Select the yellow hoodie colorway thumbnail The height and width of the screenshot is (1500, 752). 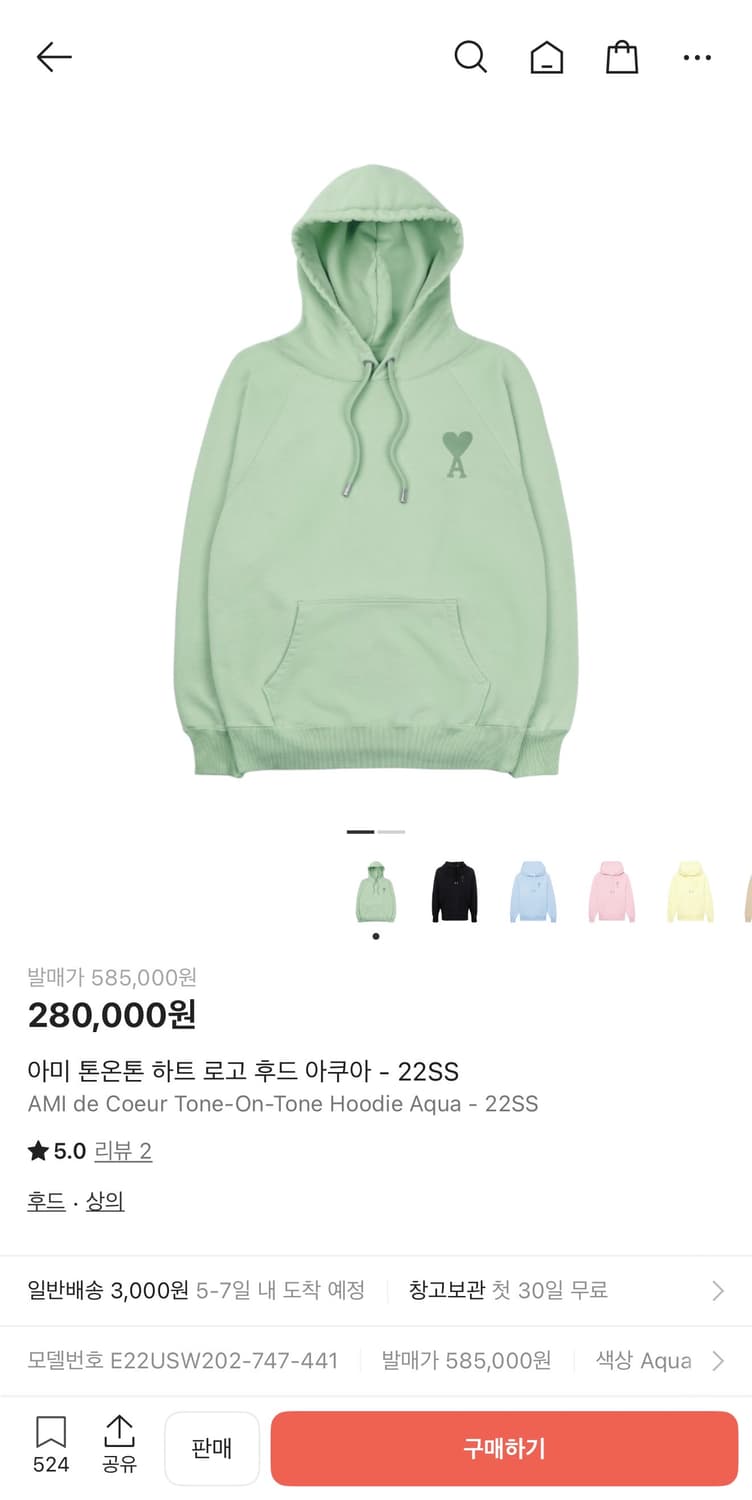coord(690,890)
